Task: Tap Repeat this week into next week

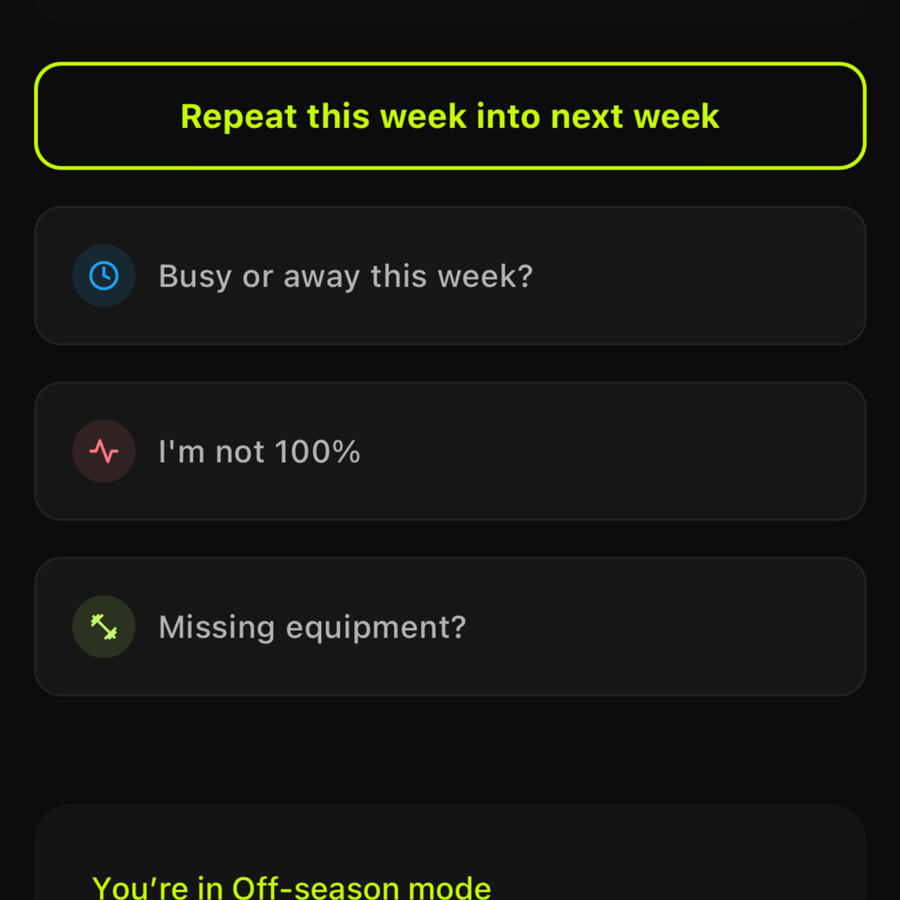Action: [450, 116]
